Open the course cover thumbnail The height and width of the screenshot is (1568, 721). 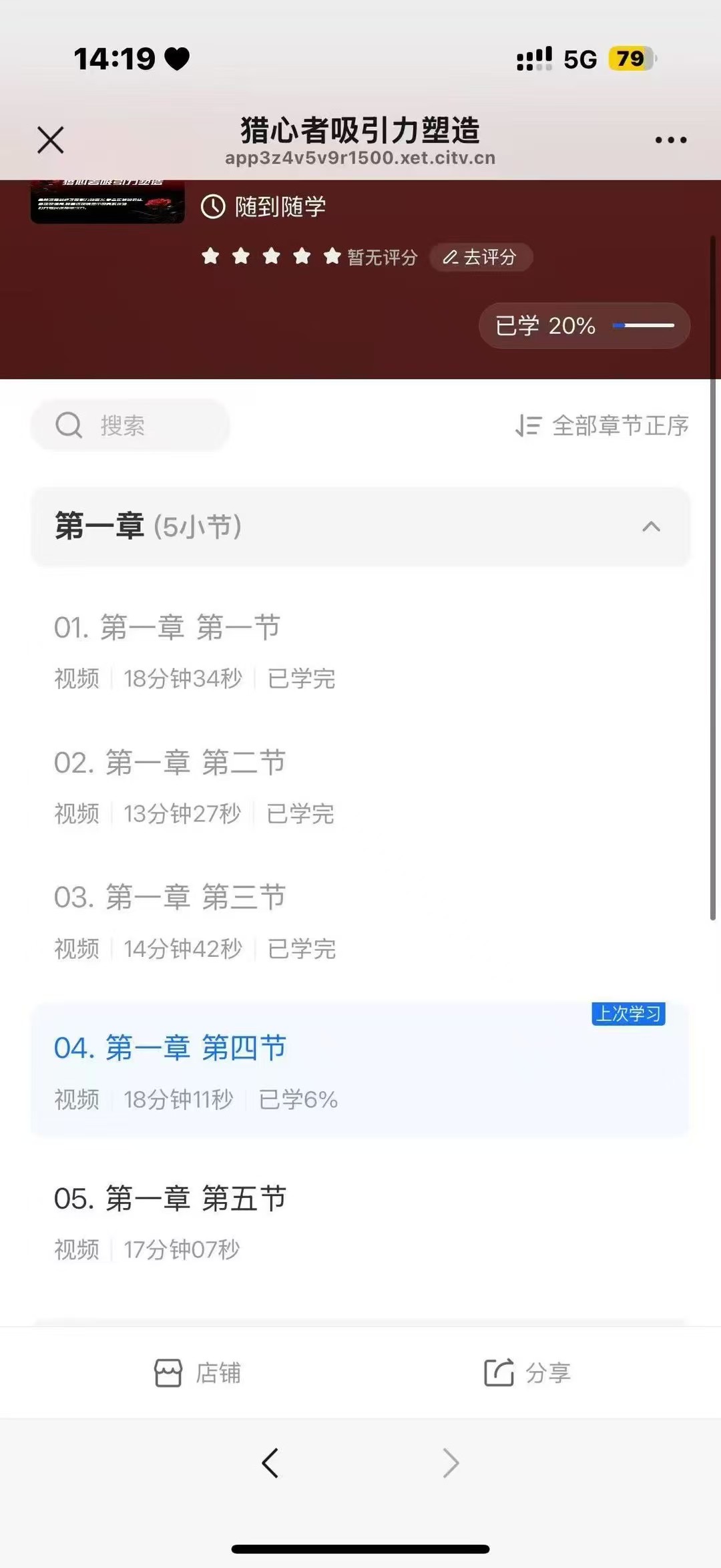coord(107,200)
